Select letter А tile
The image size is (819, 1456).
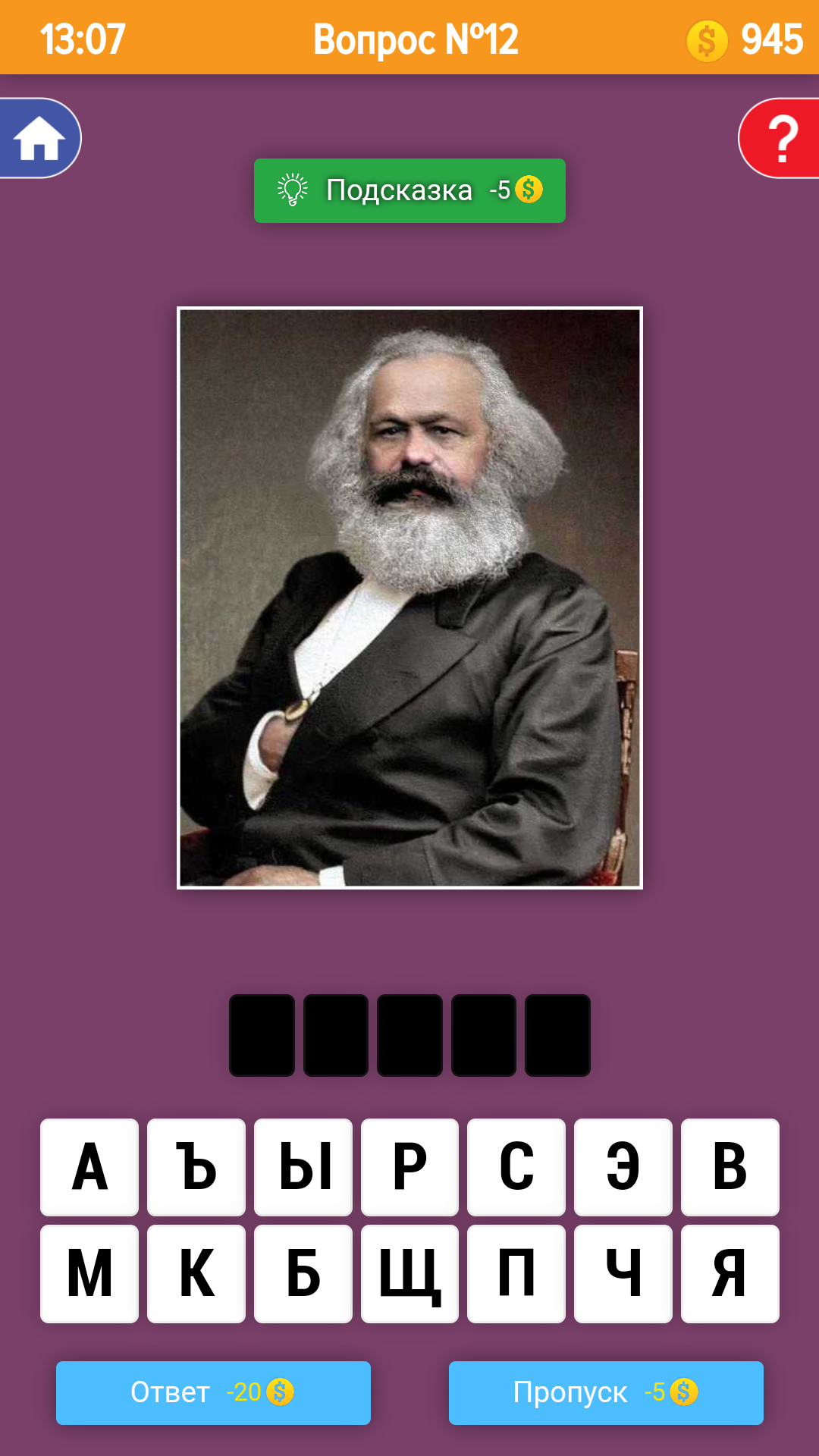[x=89, y=1167]
